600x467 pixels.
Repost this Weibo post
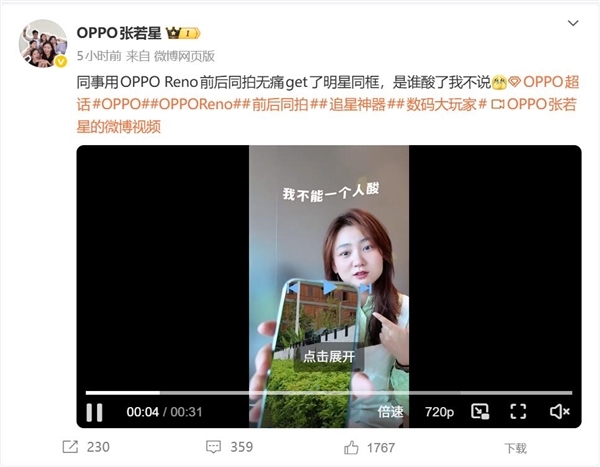tap(86, 447)
